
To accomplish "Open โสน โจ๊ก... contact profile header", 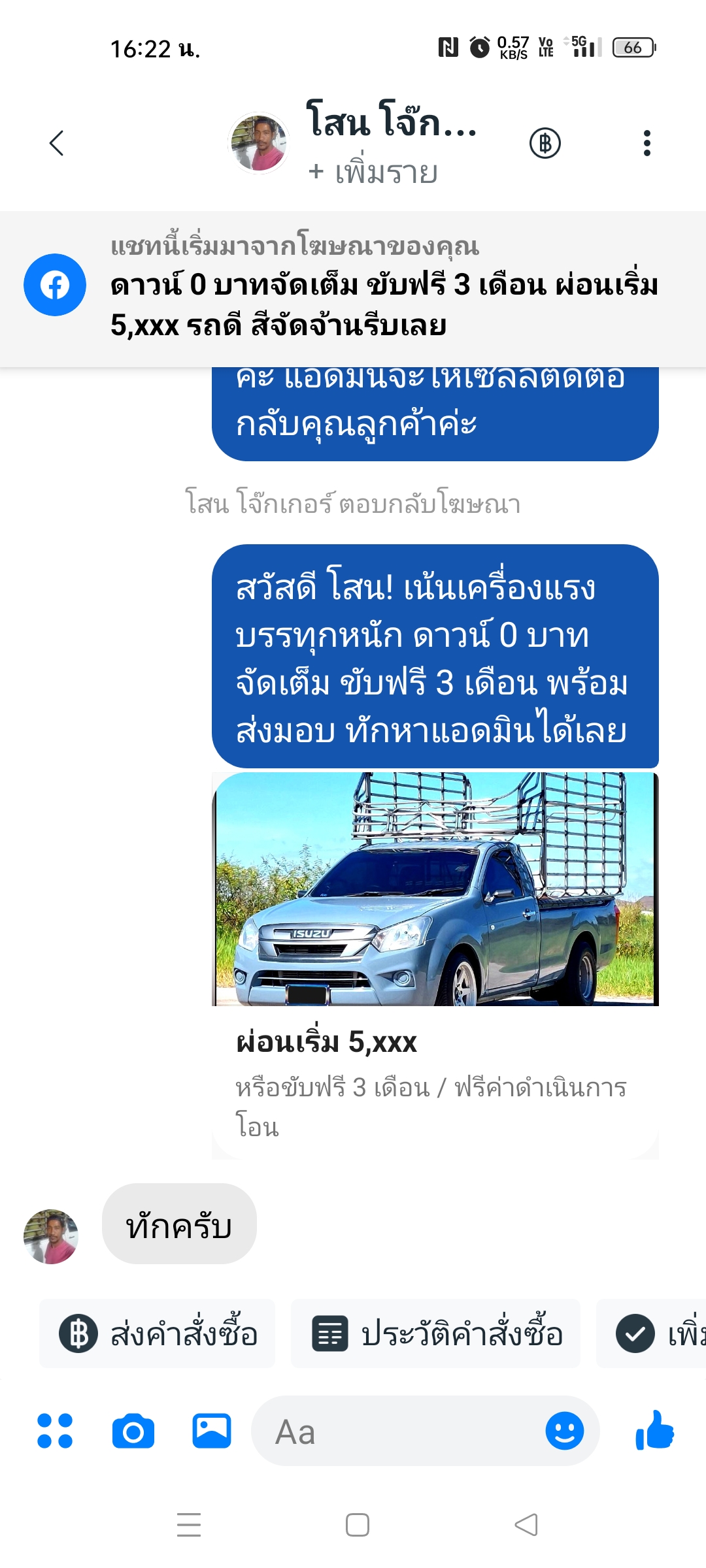I will pos(392,121).
